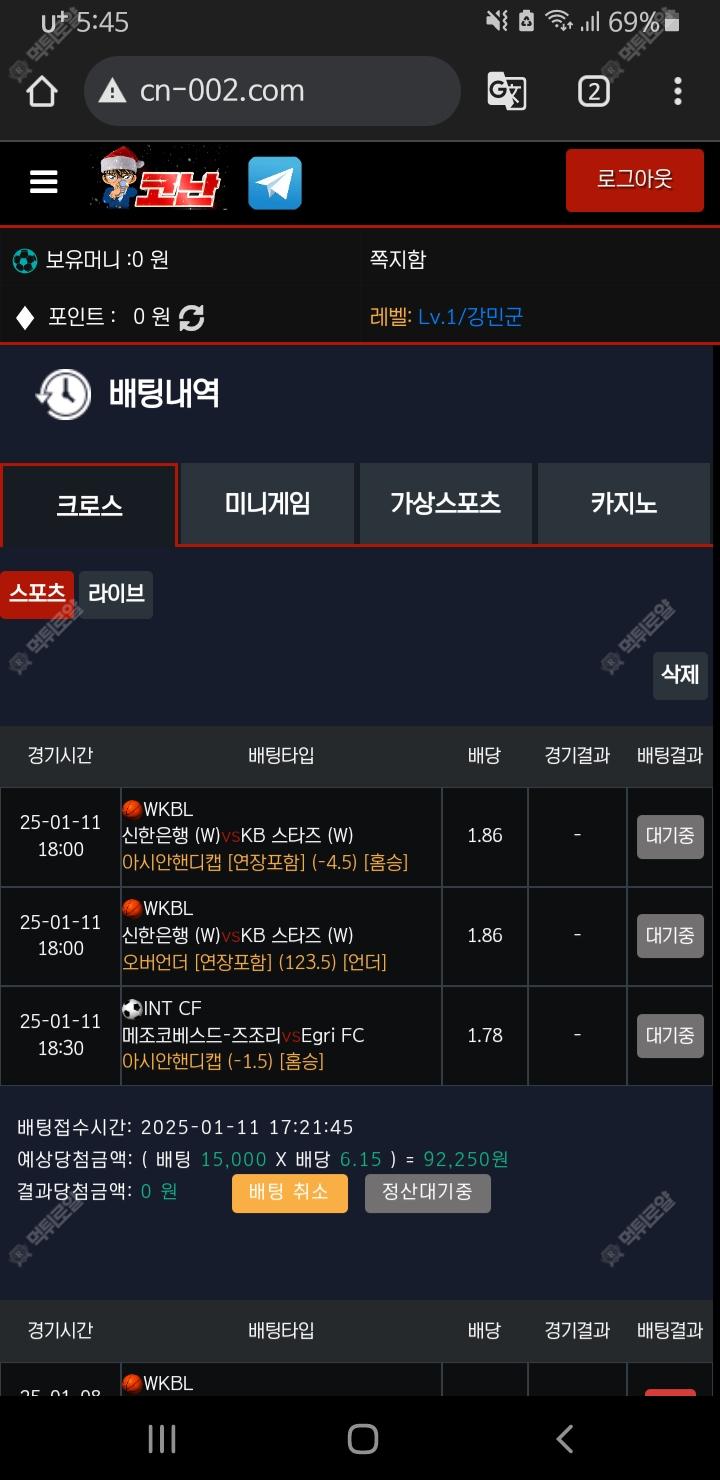
Task: Cancel the bet with 배팅 취소
Action: [x=290, y=1193]
